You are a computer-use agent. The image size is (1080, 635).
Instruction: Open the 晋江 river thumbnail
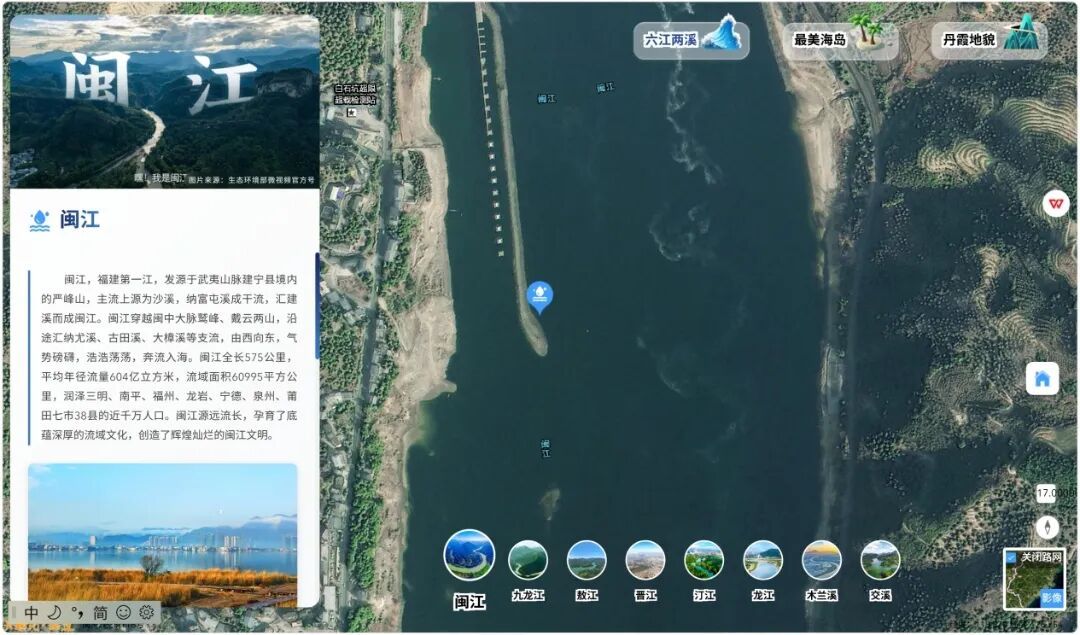click(645, 560)
